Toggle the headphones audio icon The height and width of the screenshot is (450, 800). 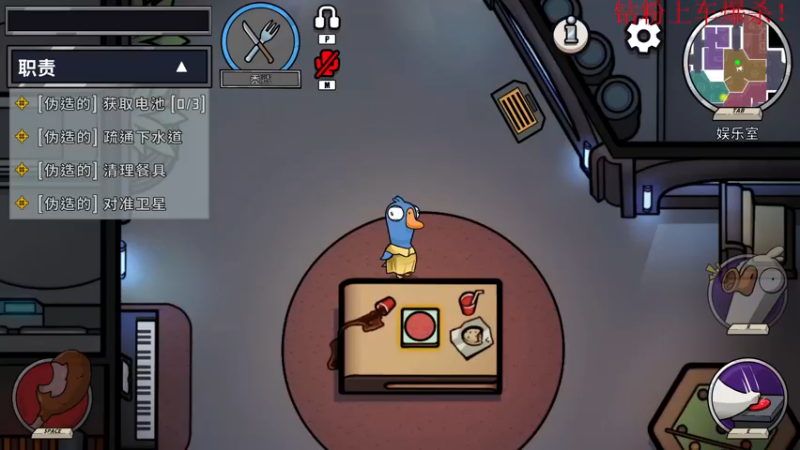pos(327,18)
